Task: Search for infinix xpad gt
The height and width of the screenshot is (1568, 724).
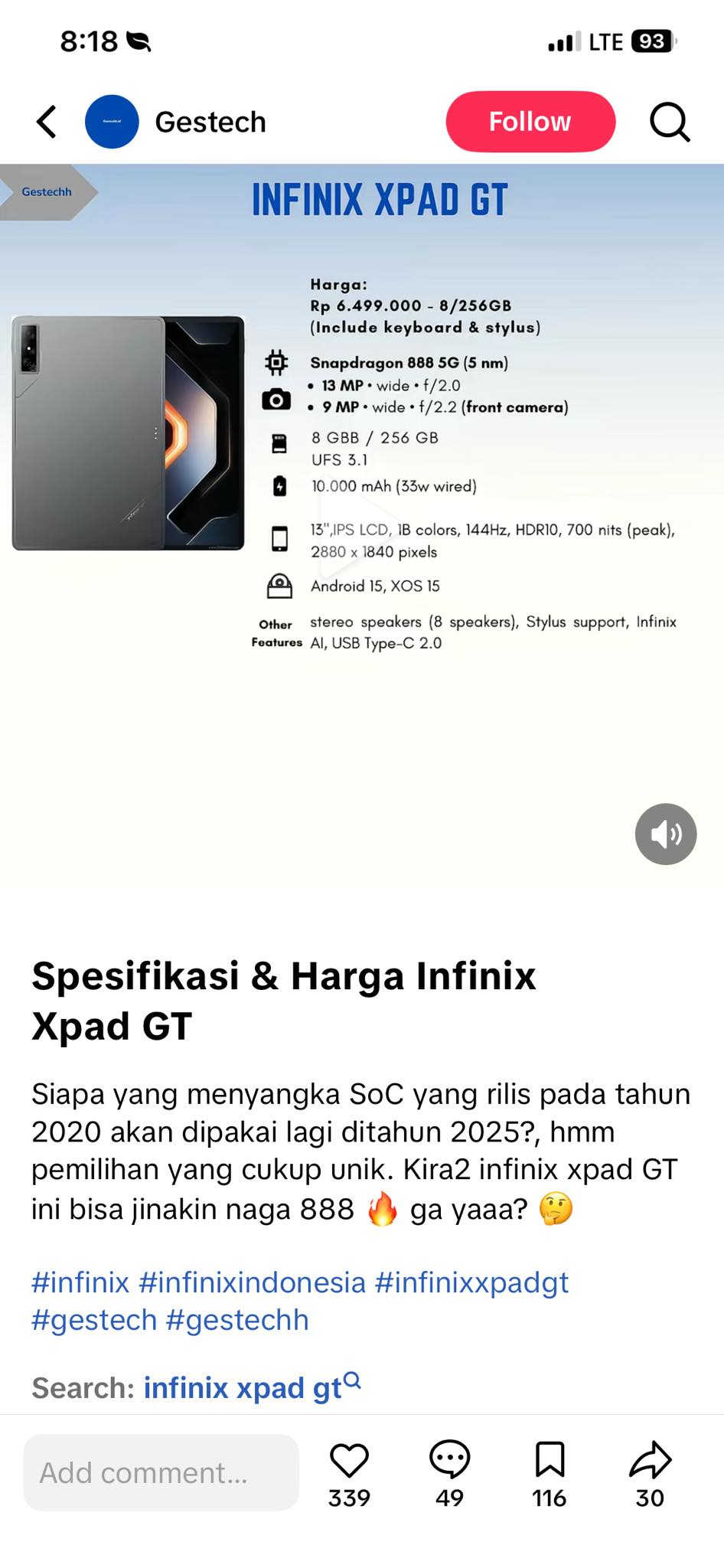Action: pyautogui.click(x=243, y=1387)
